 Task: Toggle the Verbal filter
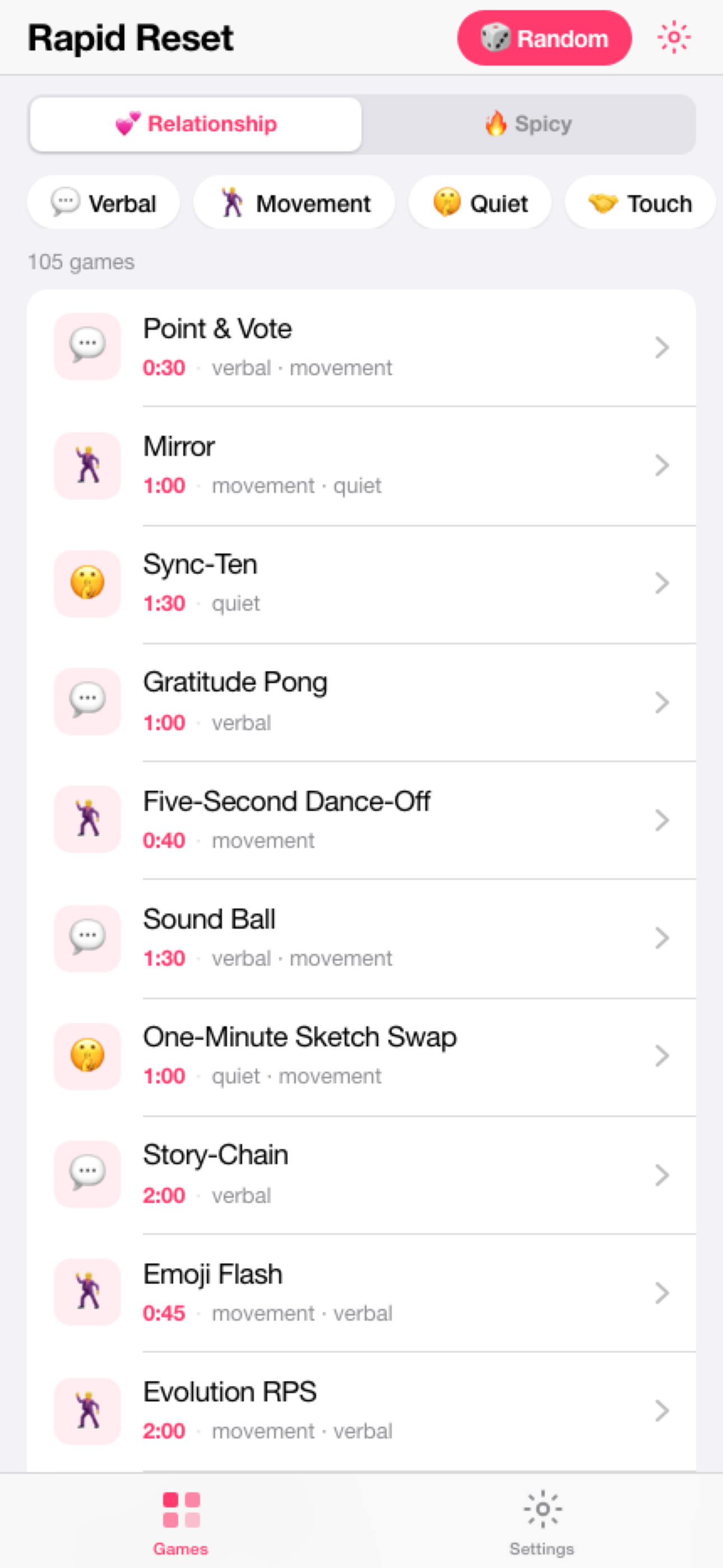coord(104,202)
